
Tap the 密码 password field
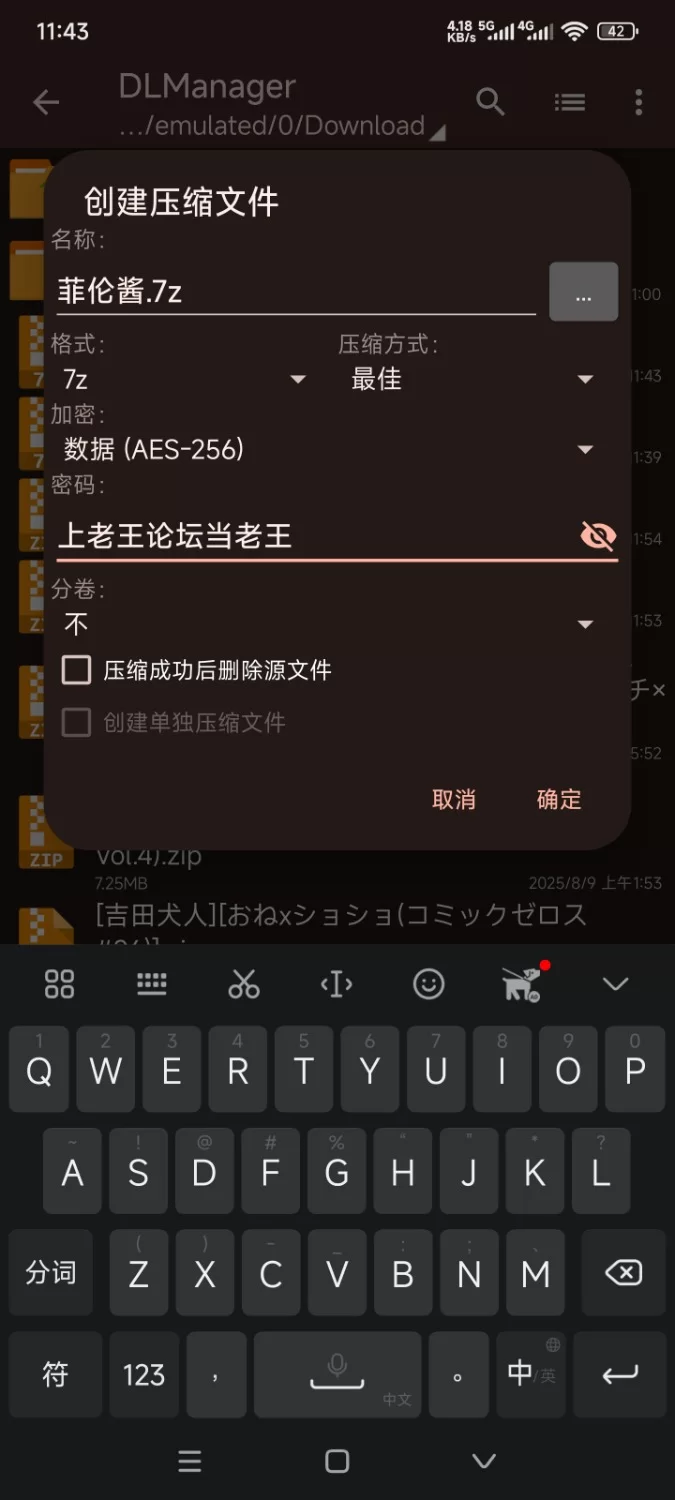(310, 536)
